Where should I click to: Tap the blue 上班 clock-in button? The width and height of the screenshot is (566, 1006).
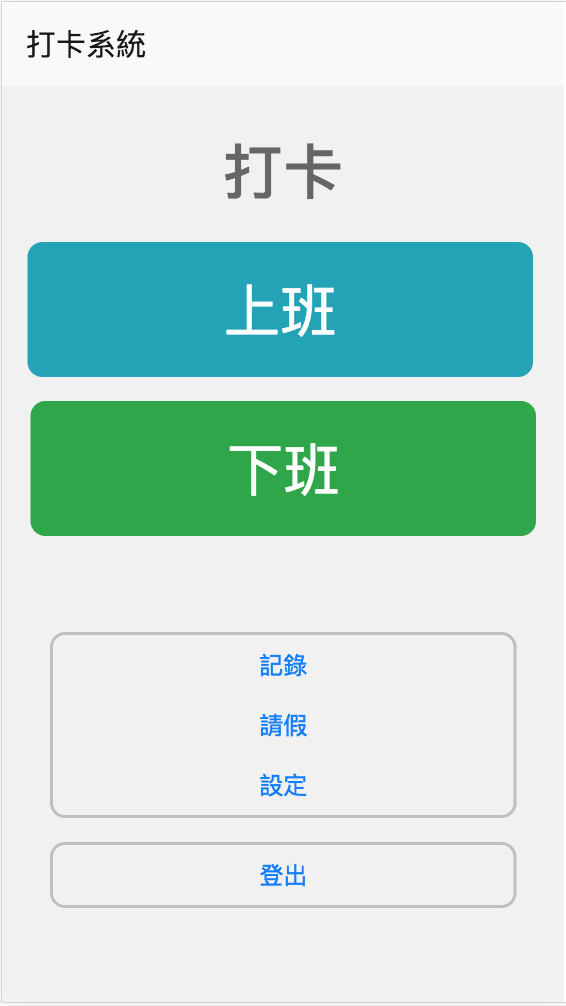(x=280, y=309)
